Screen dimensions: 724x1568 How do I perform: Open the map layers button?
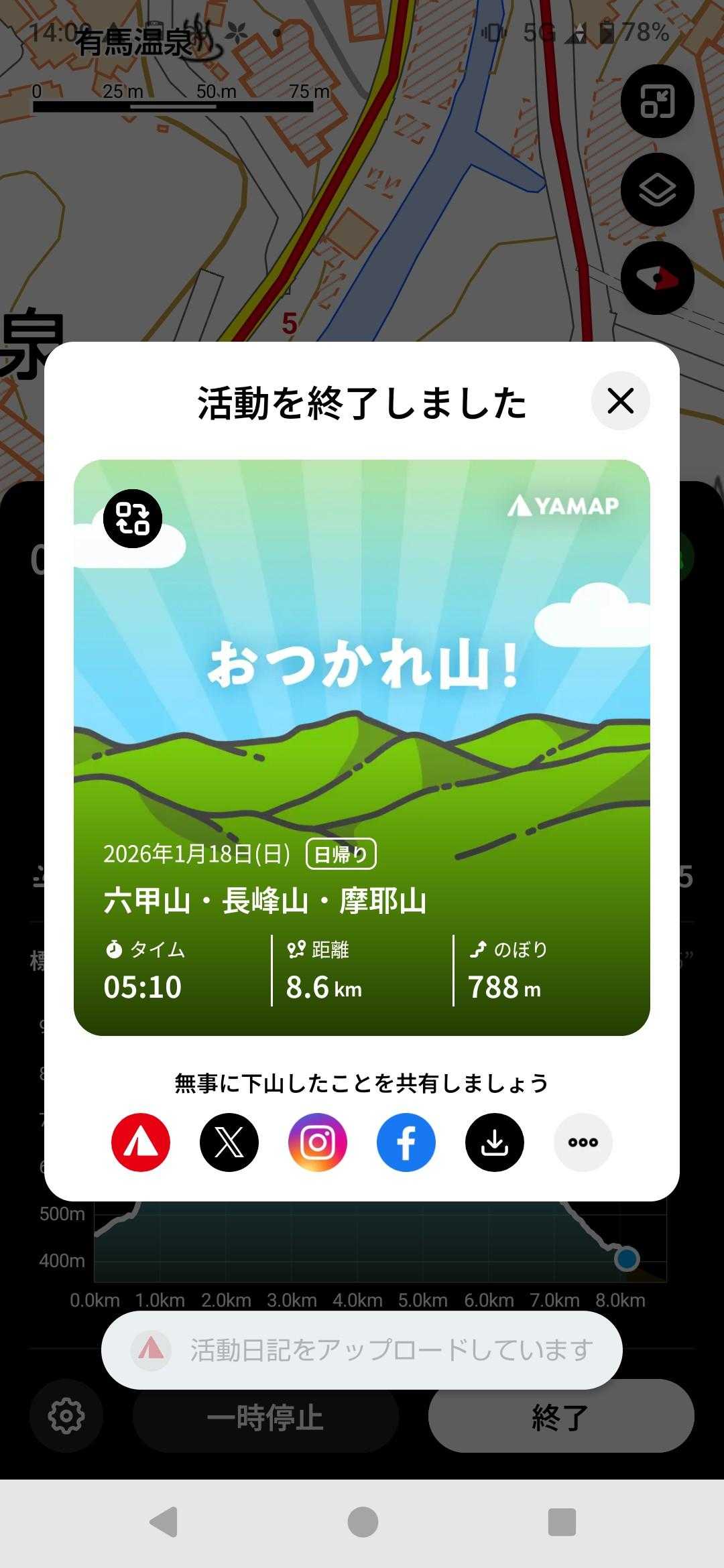[x=657, y=190]
